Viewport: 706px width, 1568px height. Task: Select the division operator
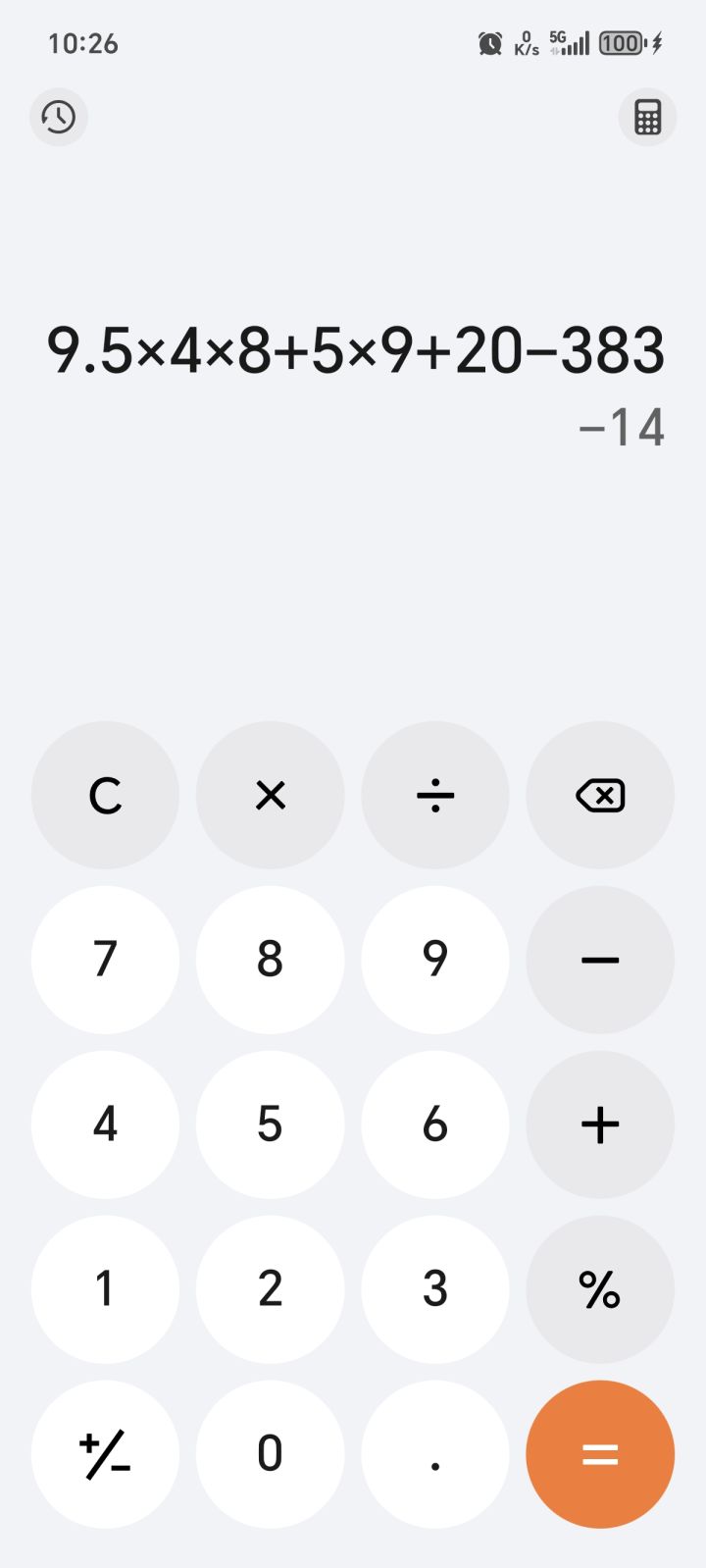tap(434, 795)
